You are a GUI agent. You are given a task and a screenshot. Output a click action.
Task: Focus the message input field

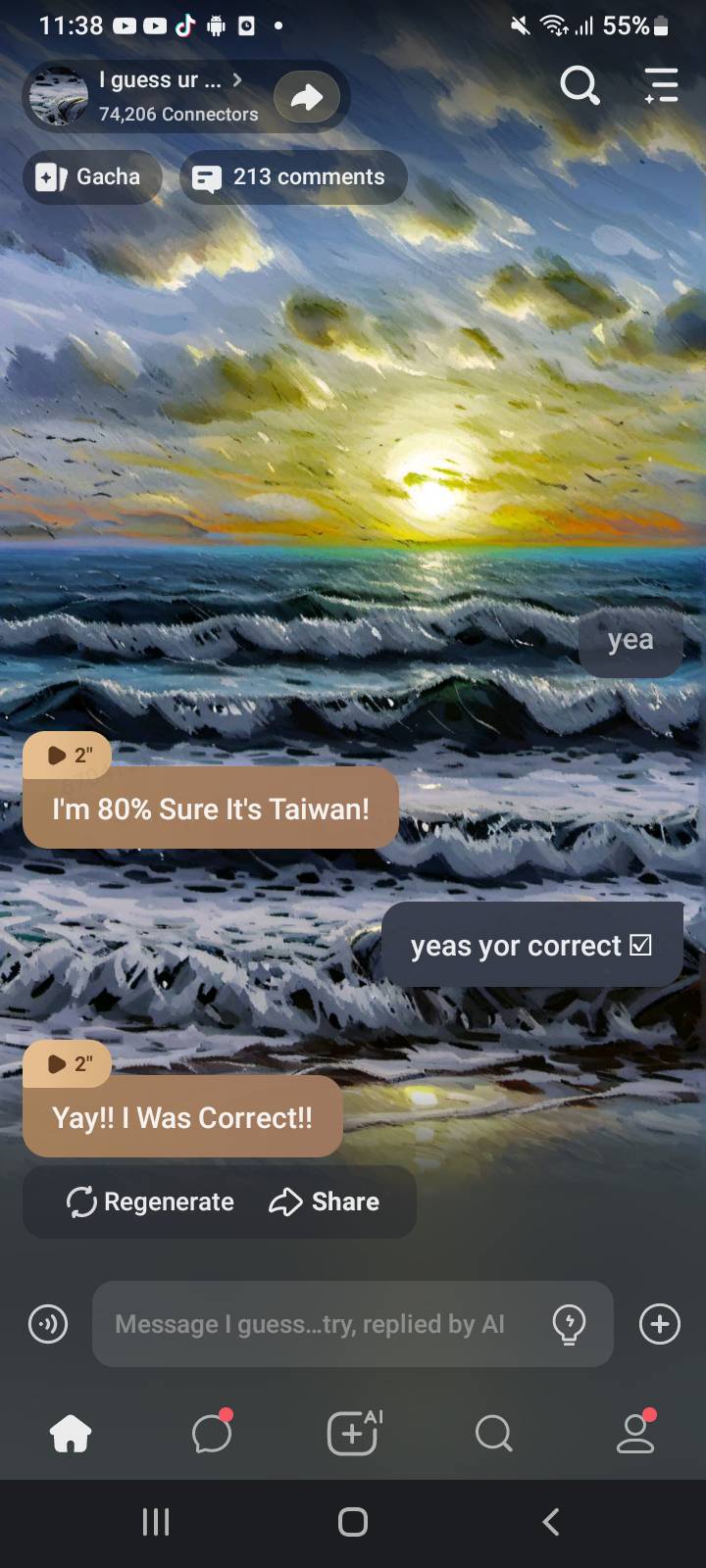[314, 1324]
